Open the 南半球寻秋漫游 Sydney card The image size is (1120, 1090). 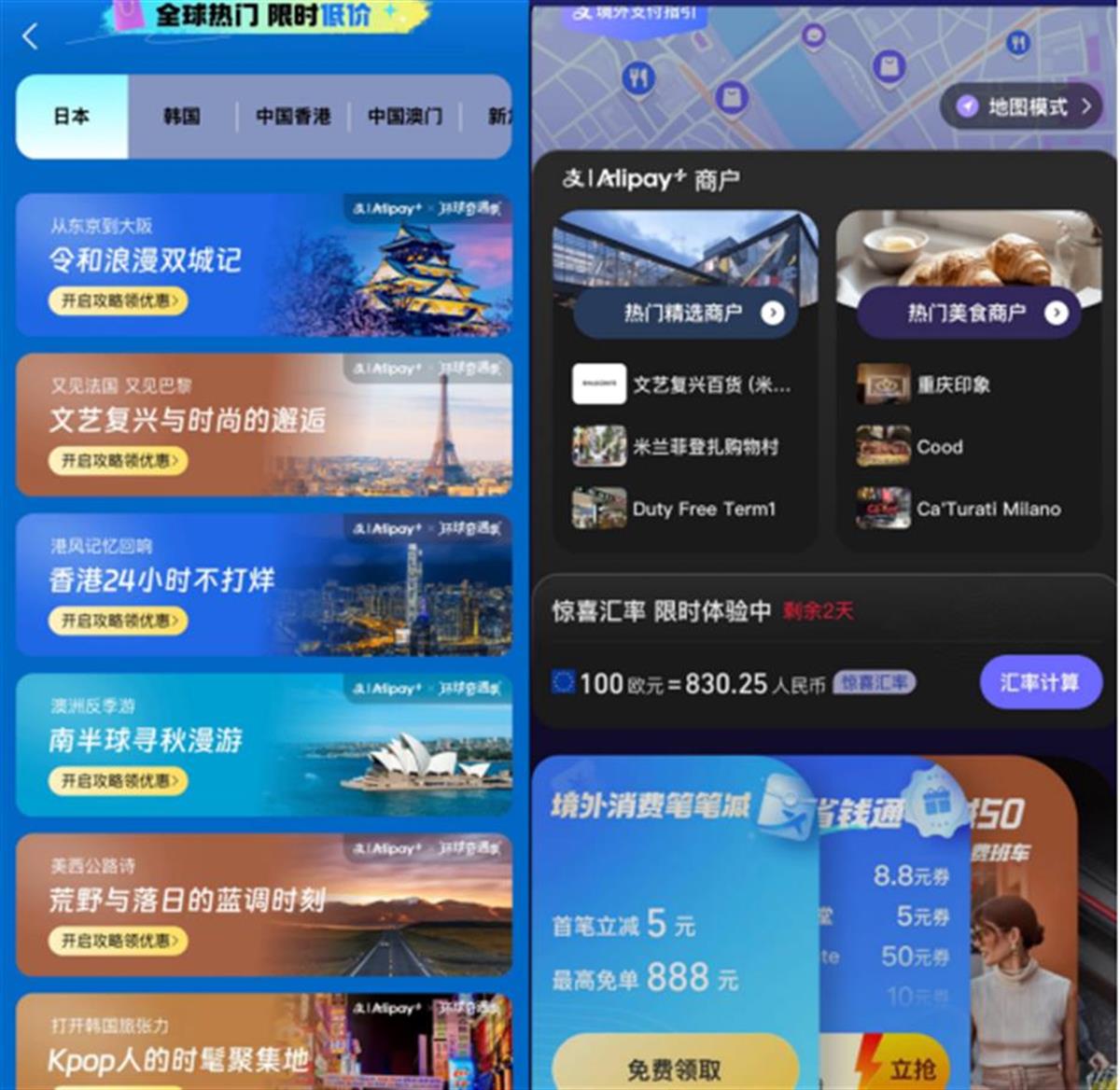click(263, 745)
